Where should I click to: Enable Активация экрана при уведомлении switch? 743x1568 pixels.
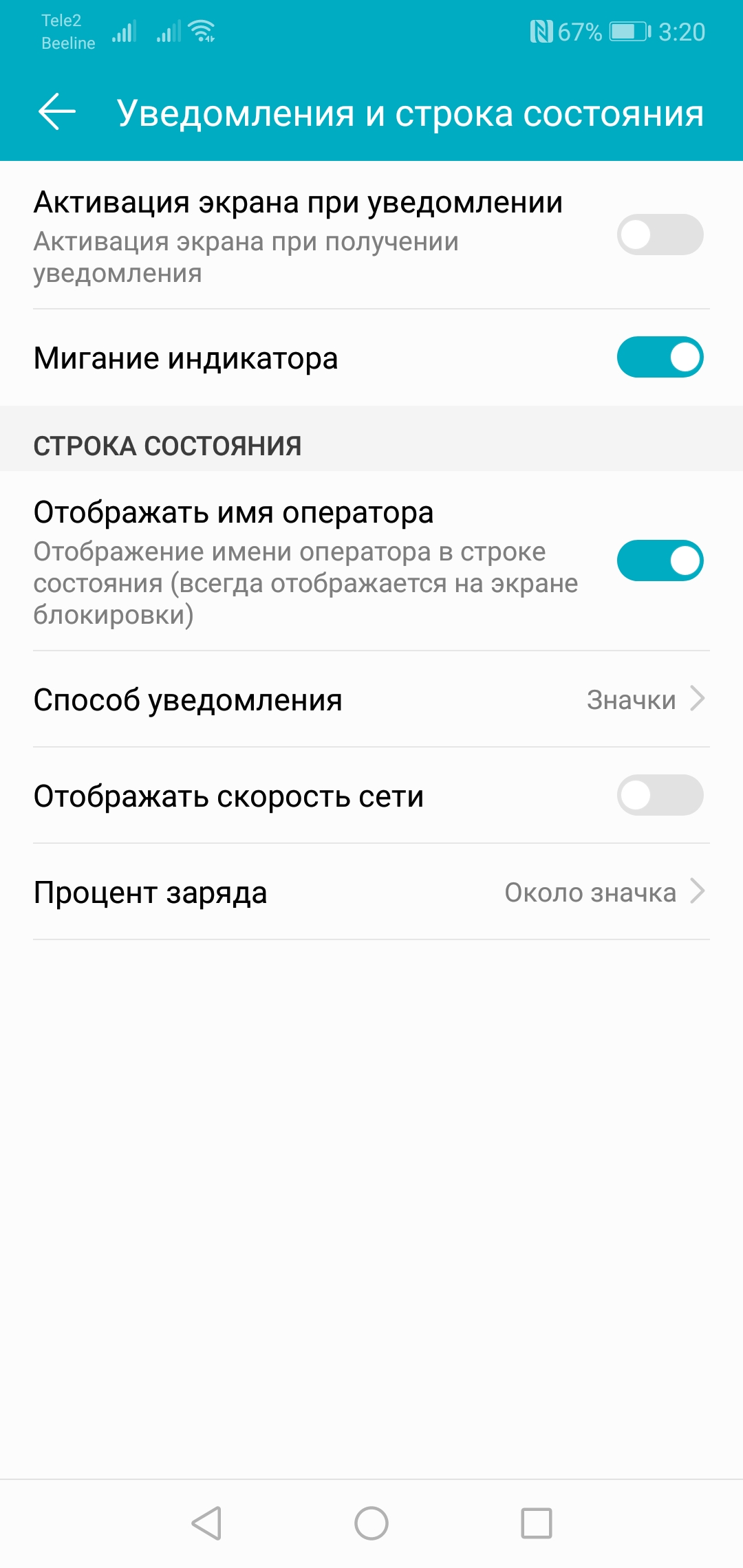(659, 235)
